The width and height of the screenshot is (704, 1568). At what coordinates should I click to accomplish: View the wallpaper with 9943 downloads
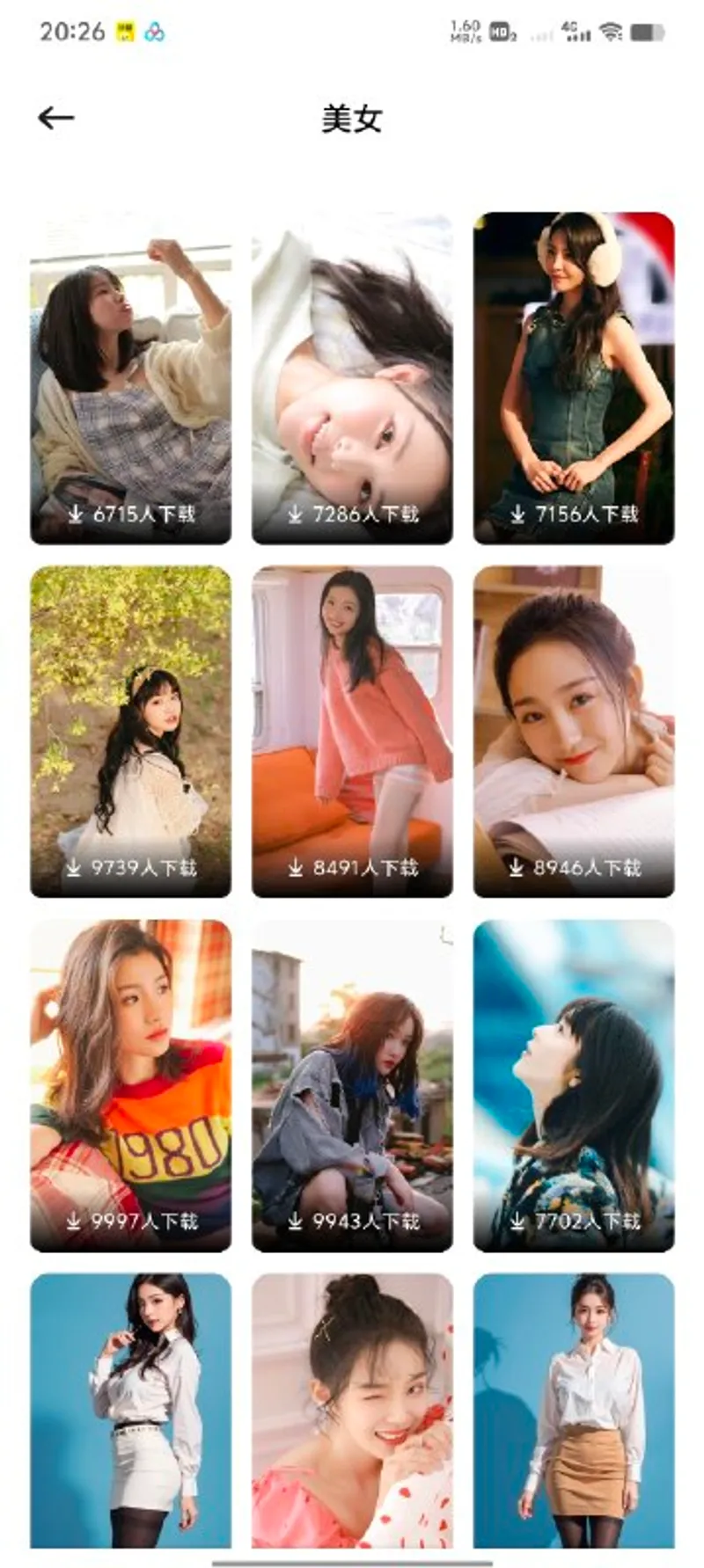[352, 1085]
